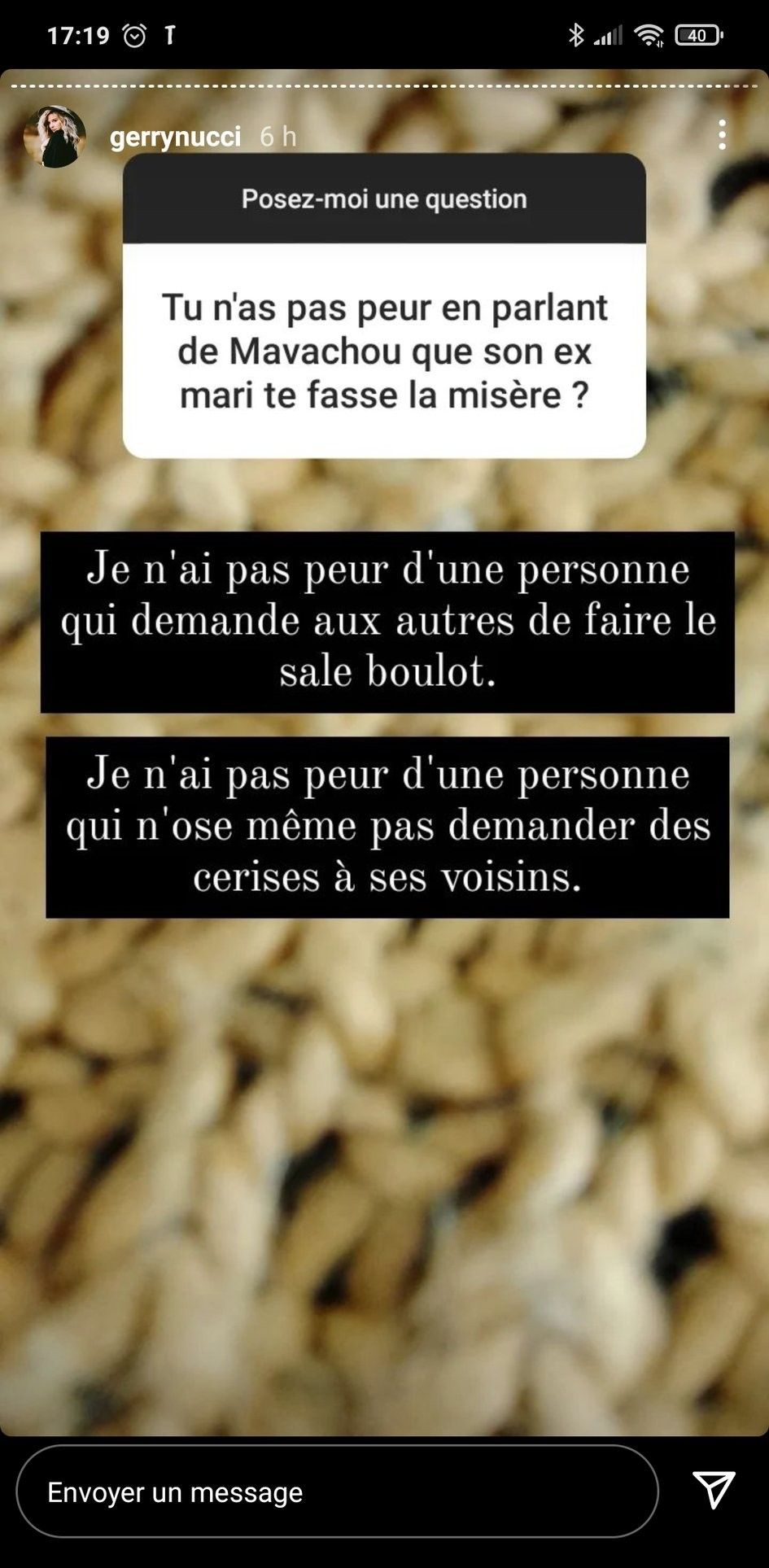The width and height of the screenshot is (769, 1568).
Task: Open gerrynucci's profile picture
Action: click(x=55, y=136)
